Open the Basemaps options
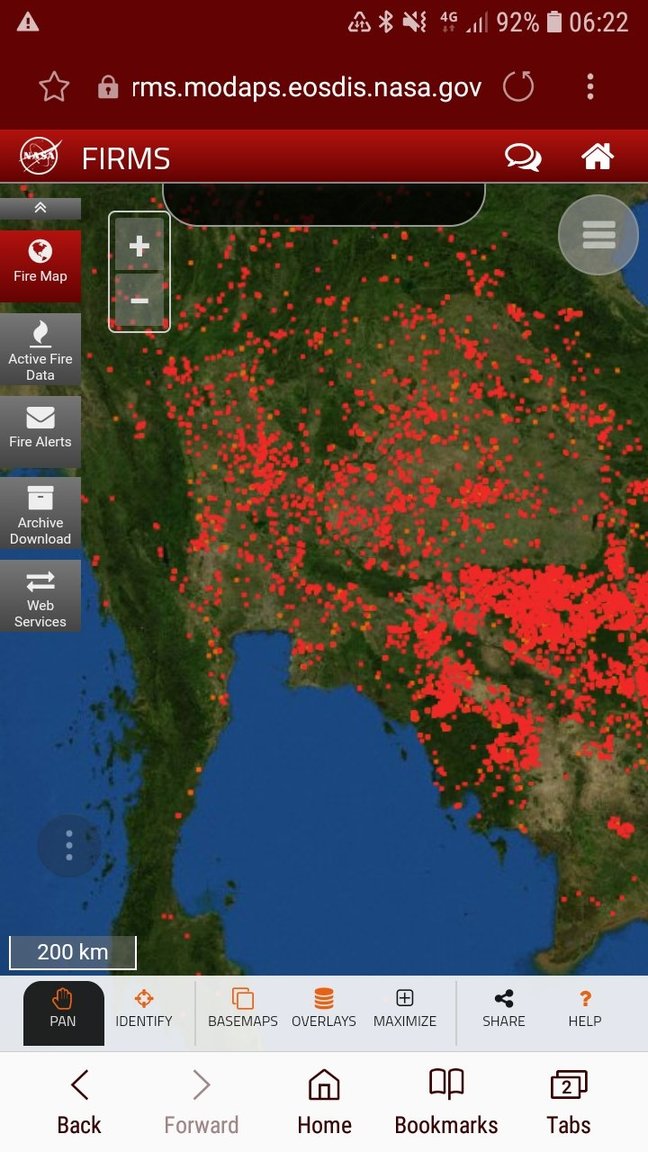 coord(242,1008)
